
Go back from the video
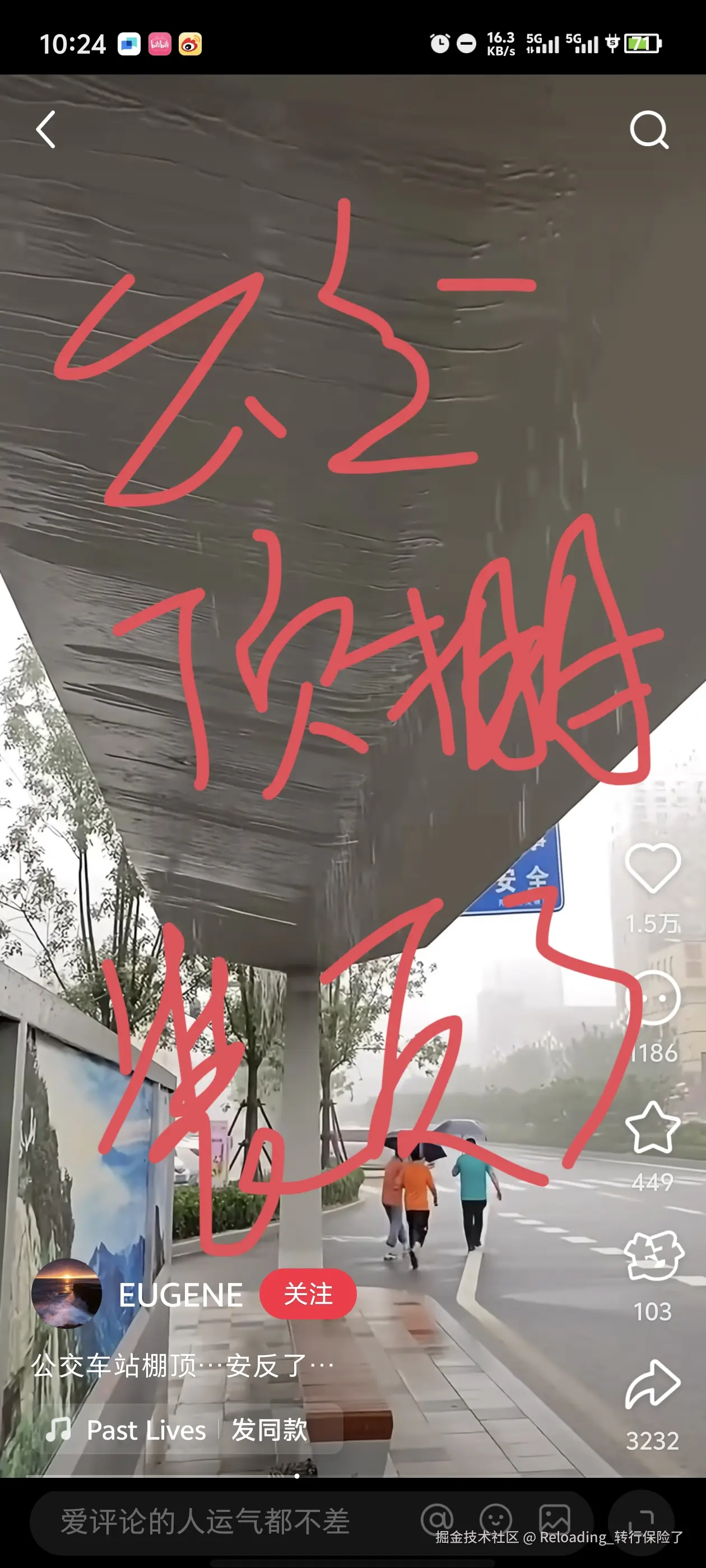(x=46, y=129)
